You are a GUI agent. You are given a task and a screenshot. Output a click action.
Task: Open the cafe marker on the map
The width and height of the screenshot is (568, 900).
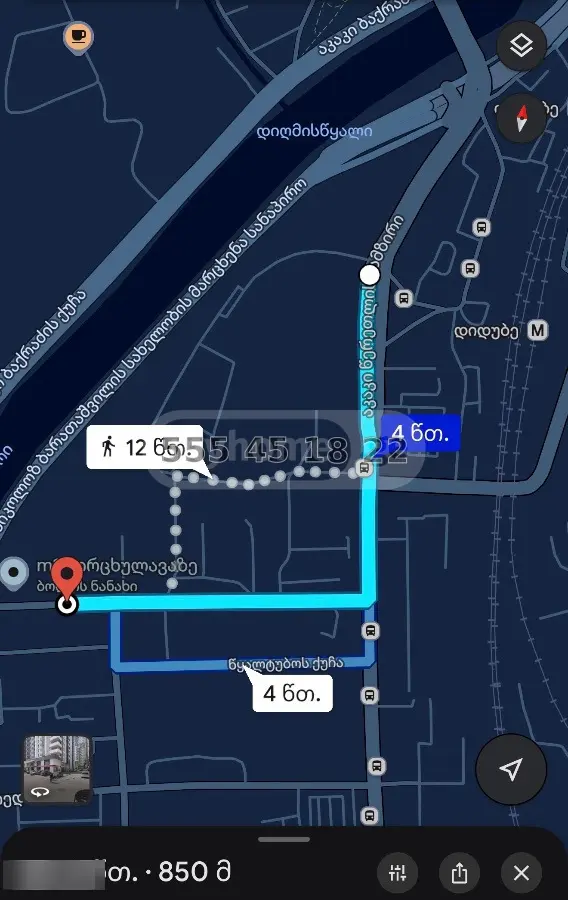coord(78,38)
